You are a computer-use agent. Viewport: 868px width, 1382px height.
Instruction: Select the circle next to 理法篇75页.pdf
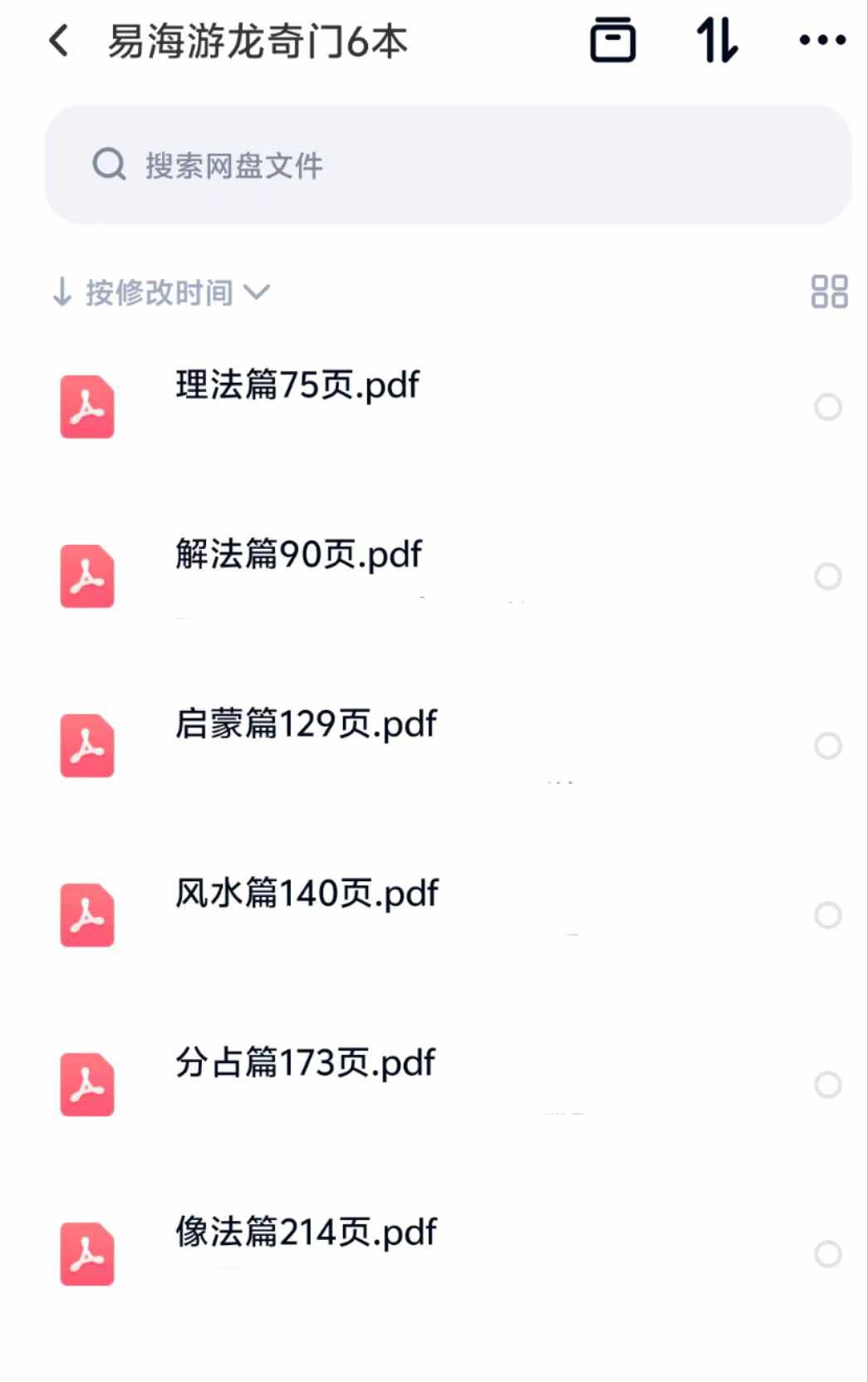(x=828, y=407)
